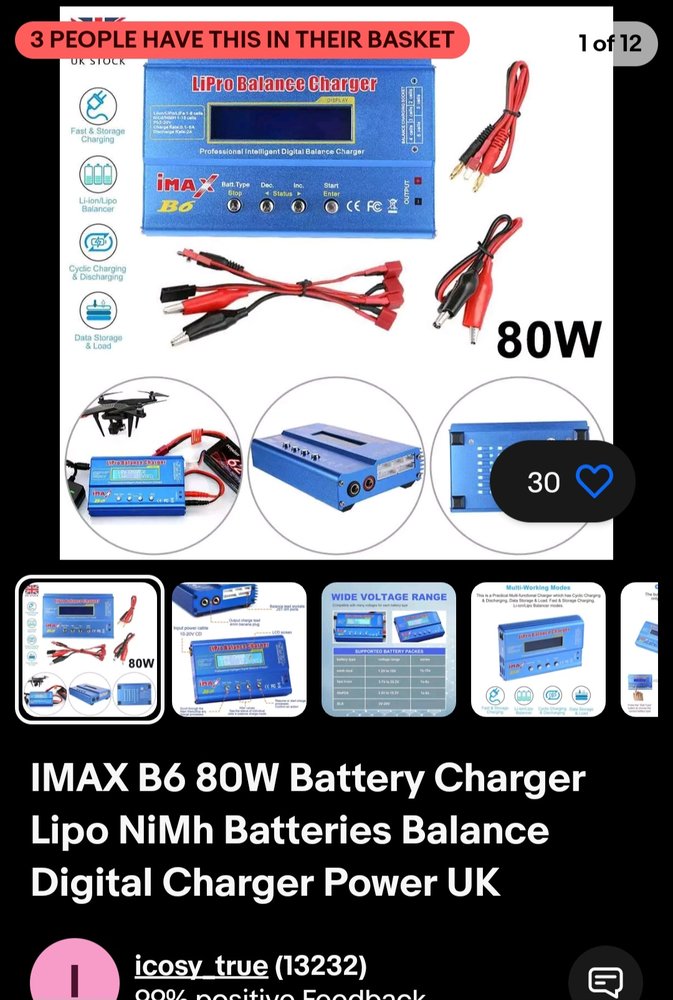The image size is (673, 1000).
Task: Open seller icosy_true's profile
Action: pyautogui.click(x=201, y=966)
